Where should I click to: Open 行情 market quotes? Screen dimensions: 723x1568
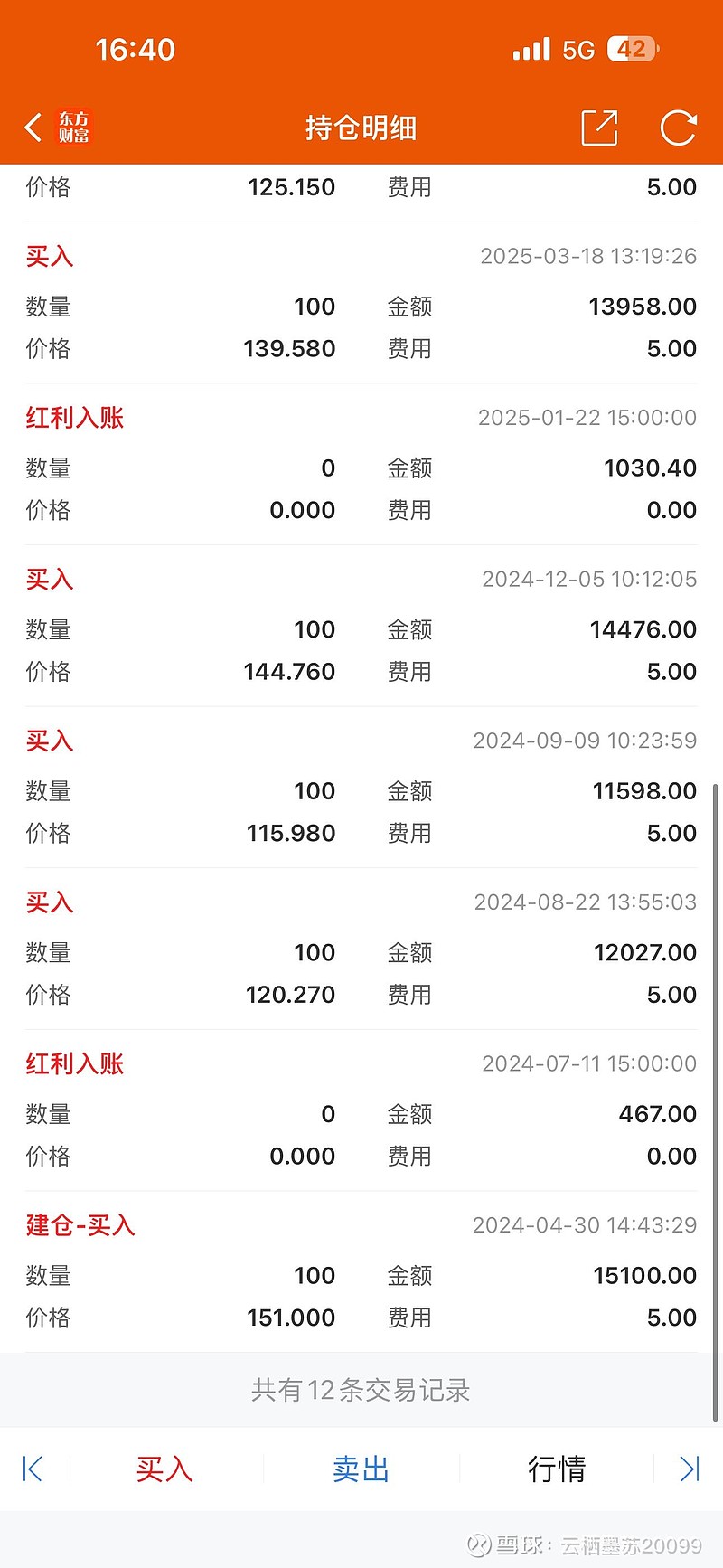556,1469
